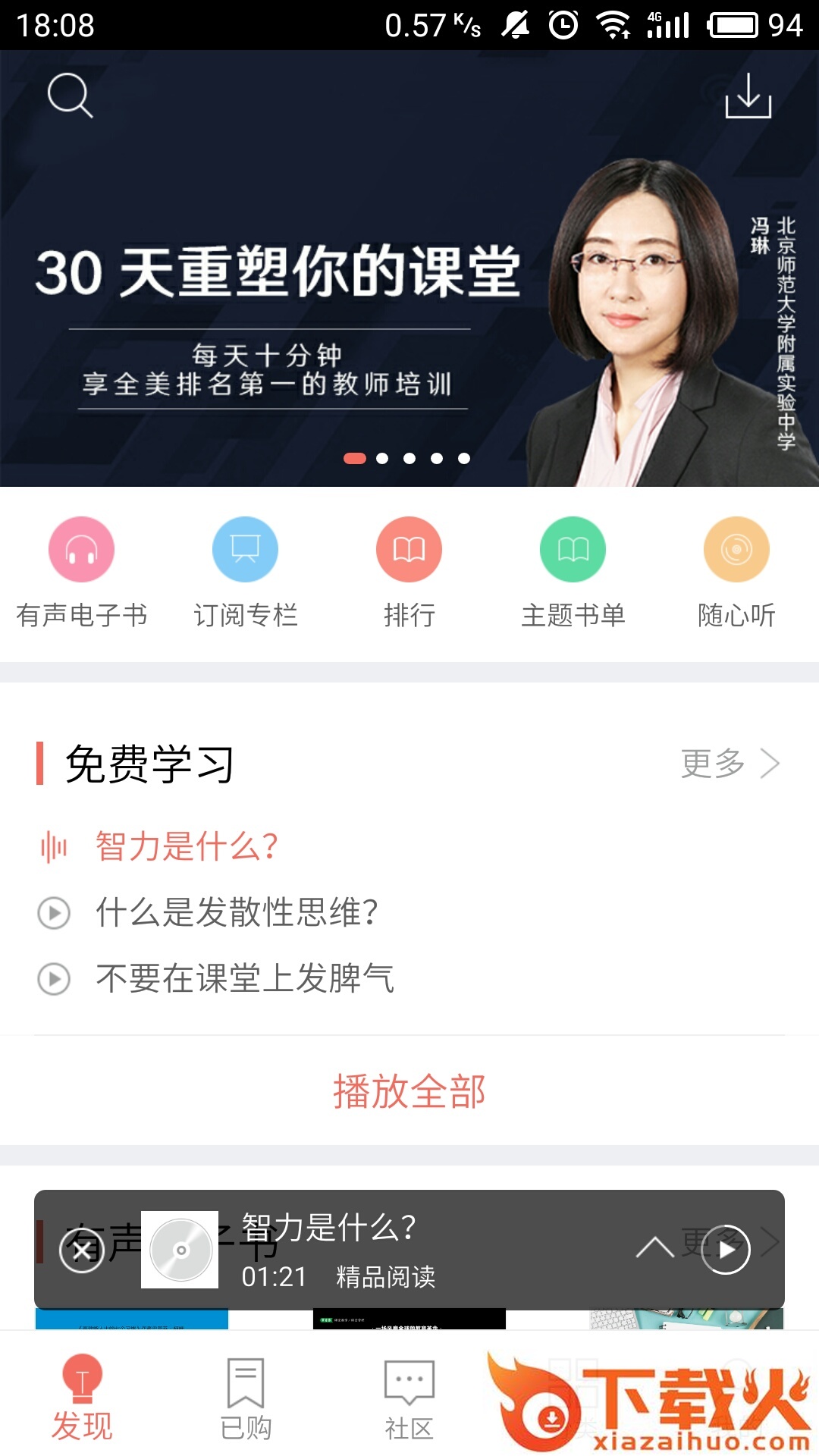Switch to the 已购 tab
This screenshot has height=1456, width=819.
[x=246, y=1397]
